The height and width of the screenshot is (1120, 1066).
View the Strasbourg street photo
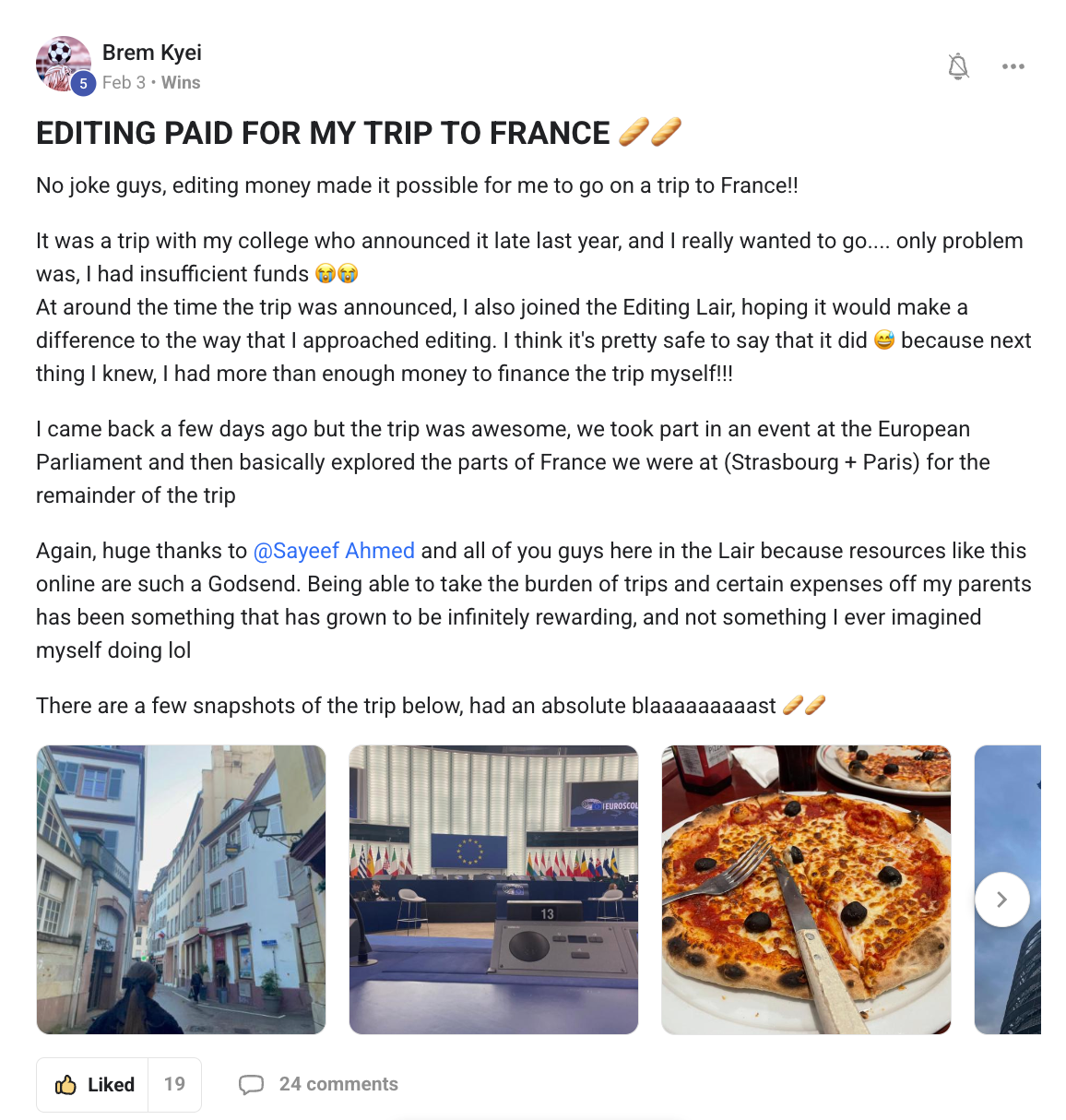(181, 889)
